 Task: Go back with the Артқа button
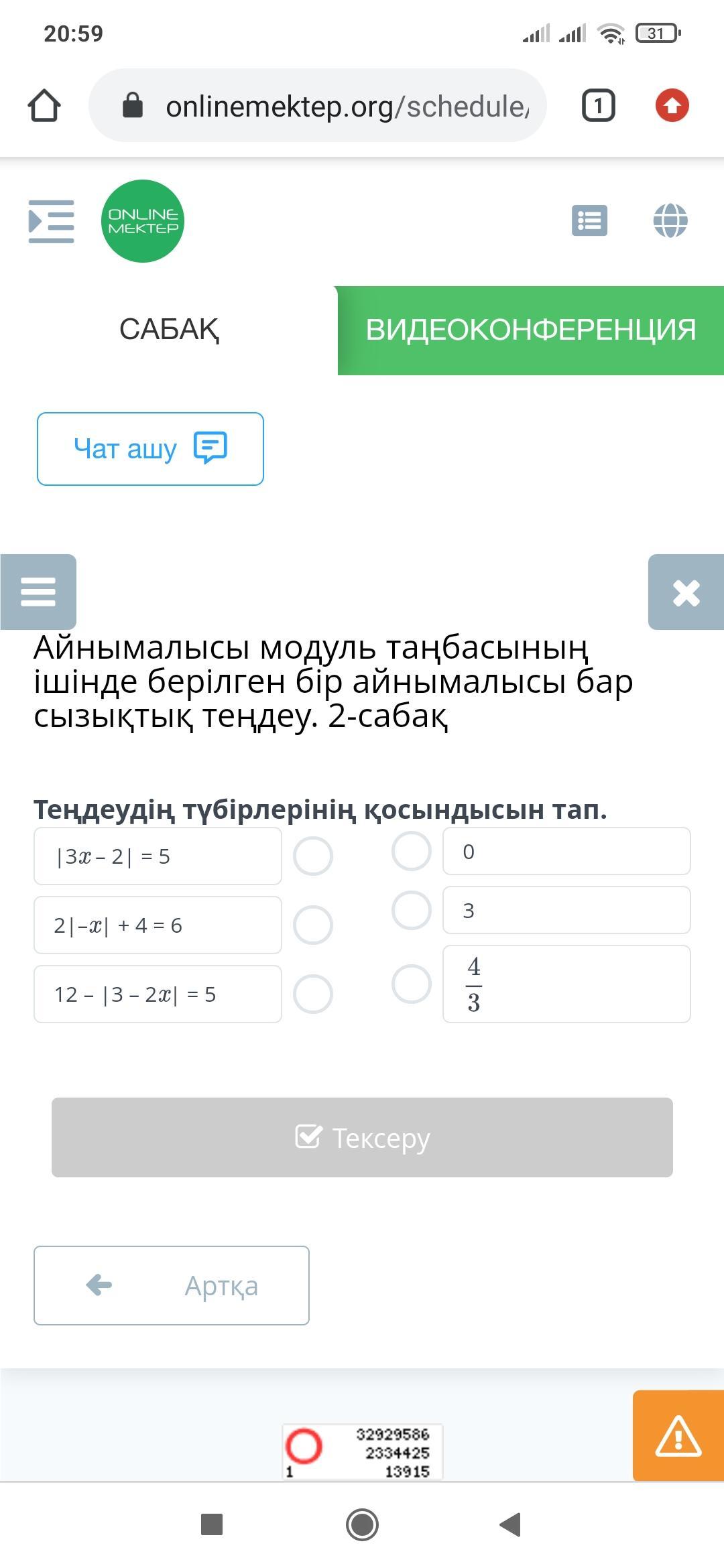(x=172, y=1285)
